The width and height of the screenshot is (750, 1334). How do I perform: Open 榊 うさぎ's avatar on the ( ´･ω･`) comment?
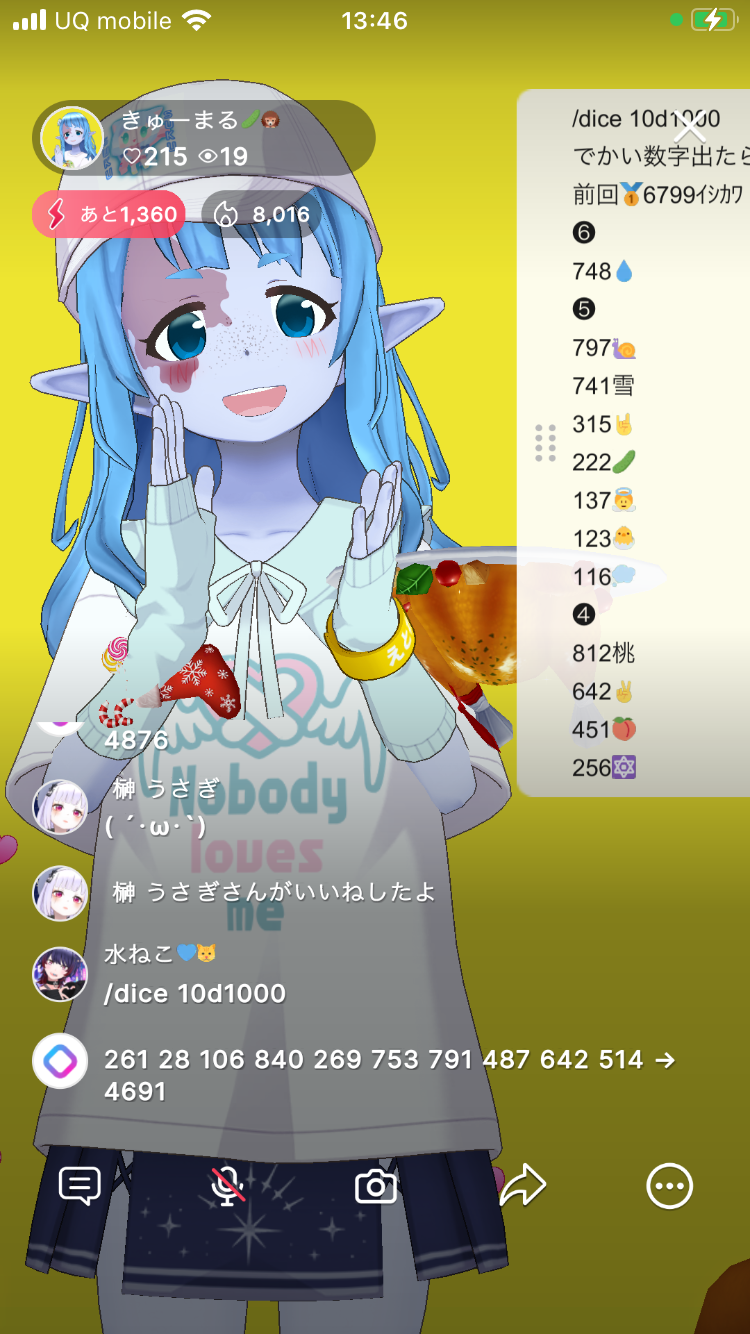(x=60, y=807)
